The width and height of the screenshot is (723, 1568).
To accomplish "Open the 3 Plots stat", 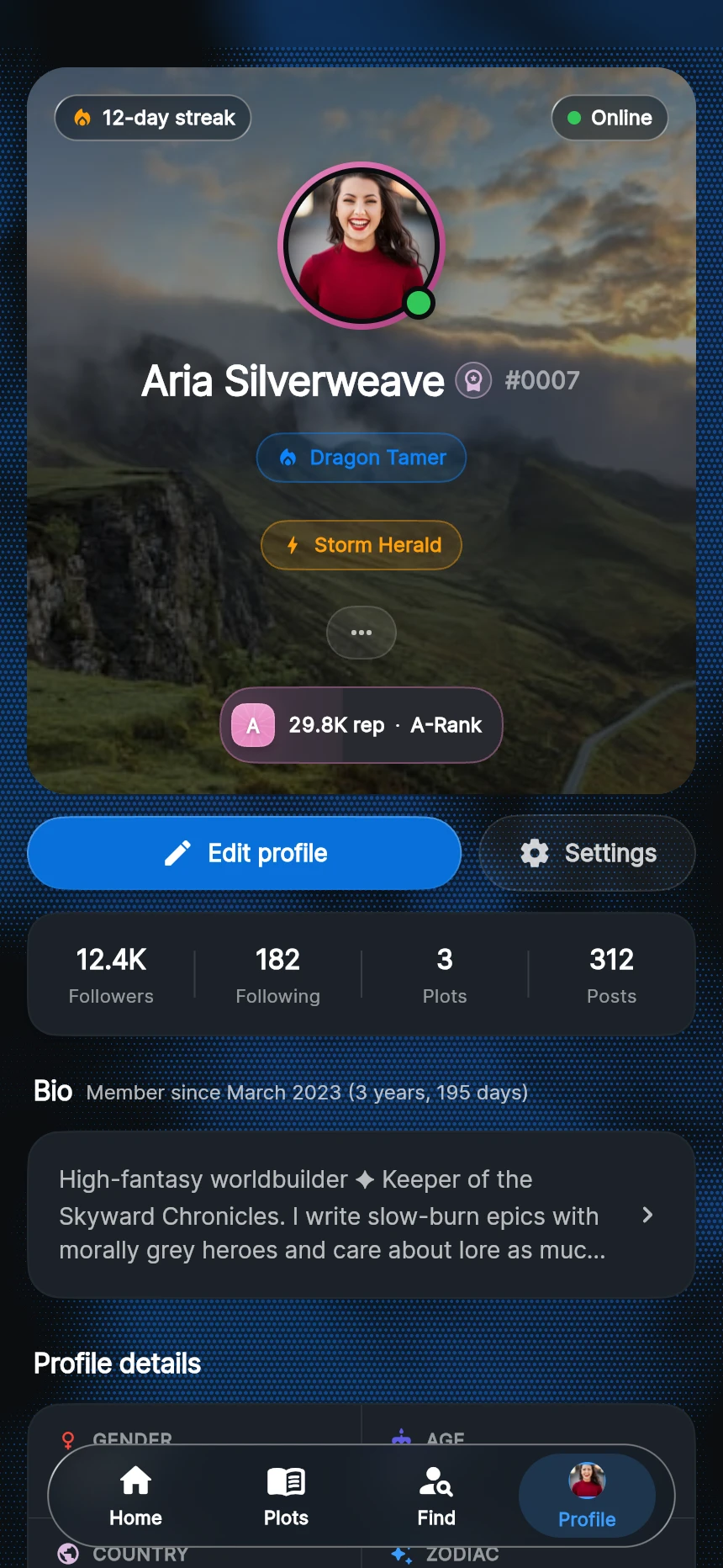I will pyautogui.click(x=445, y=975).
